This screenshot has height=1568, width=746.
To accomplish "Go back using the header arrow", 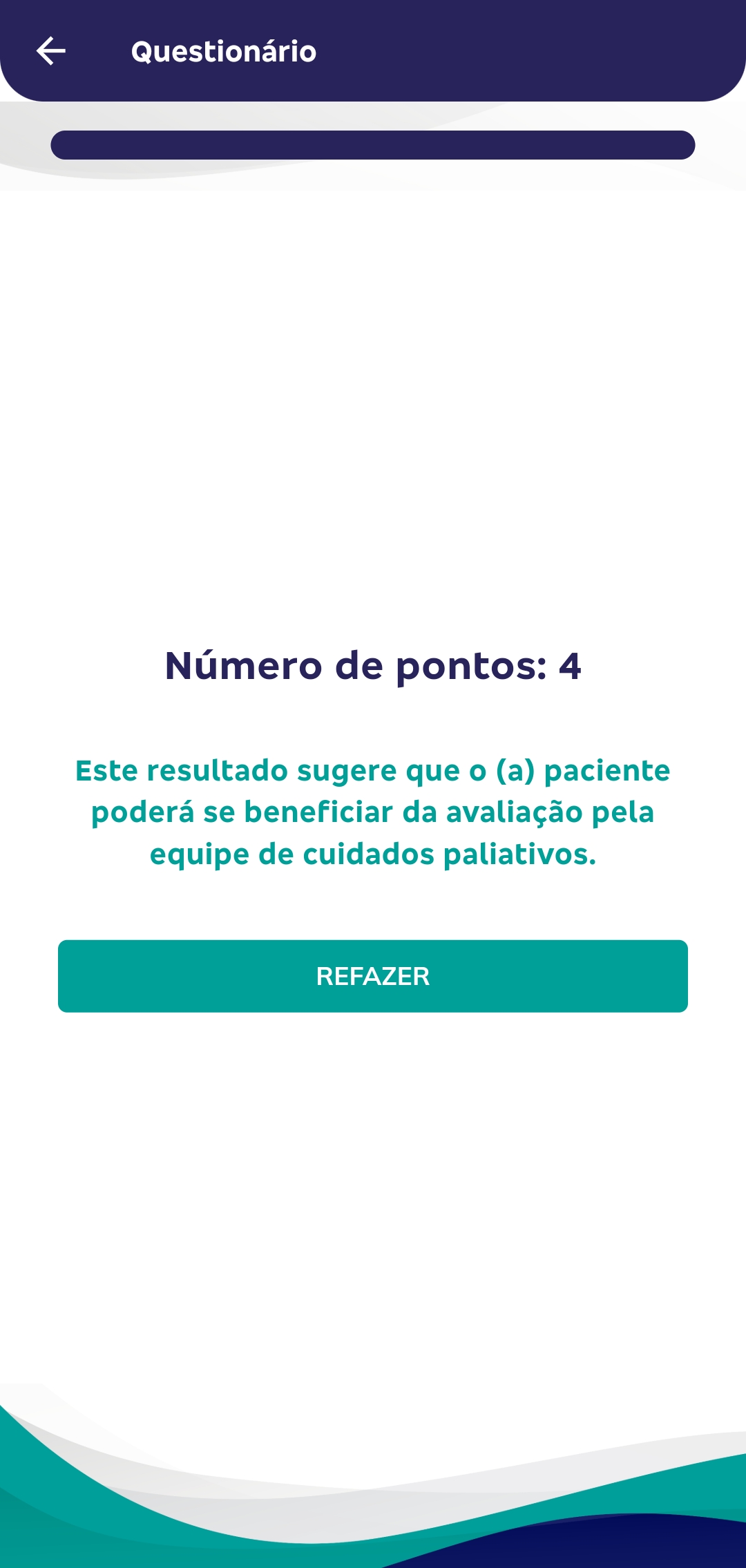I will (50, 51).
